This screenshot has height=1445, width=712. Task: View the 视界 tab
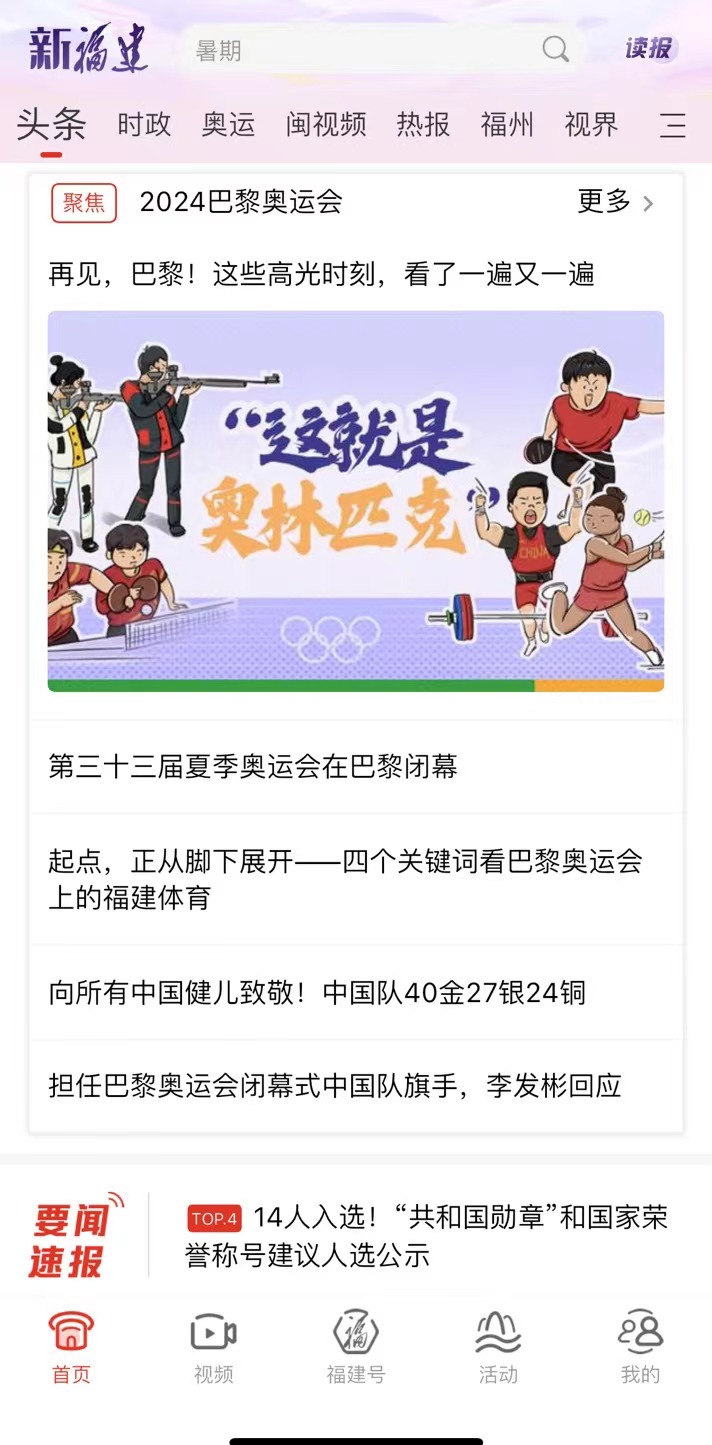[591, 125]
